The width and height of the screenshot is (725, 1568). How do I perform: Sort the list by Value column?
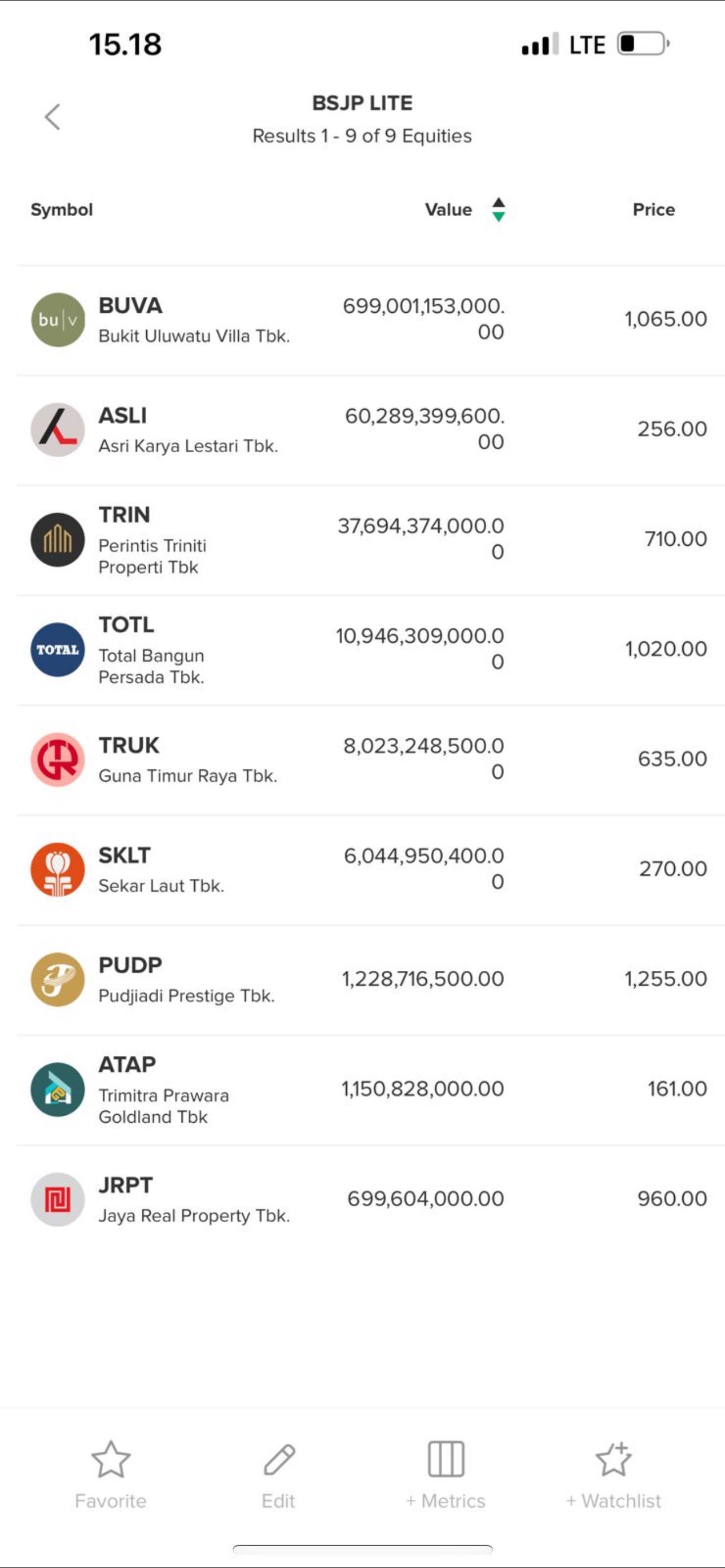[465, 209]
